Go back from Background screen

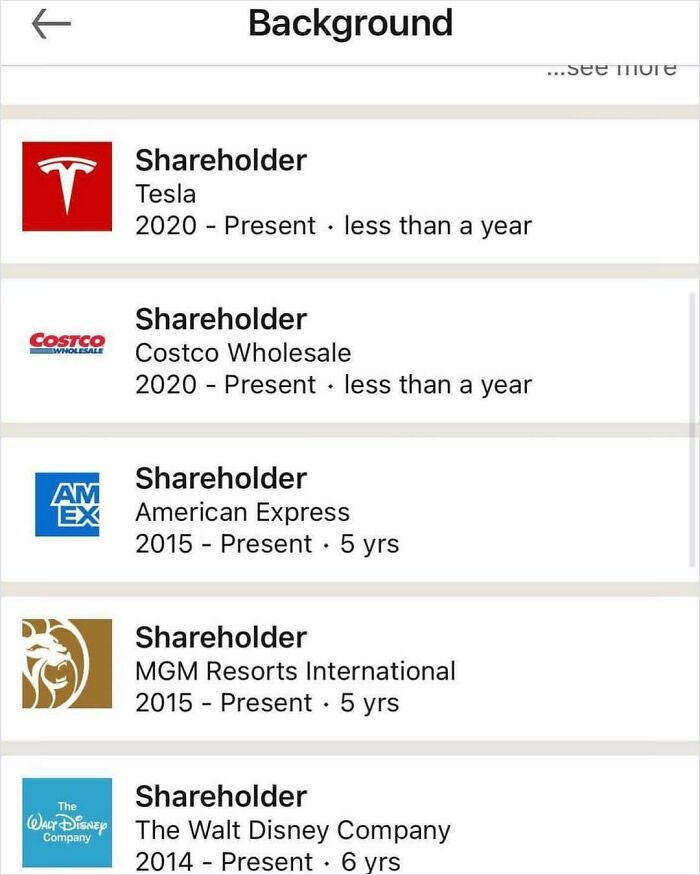coord(51,25)
